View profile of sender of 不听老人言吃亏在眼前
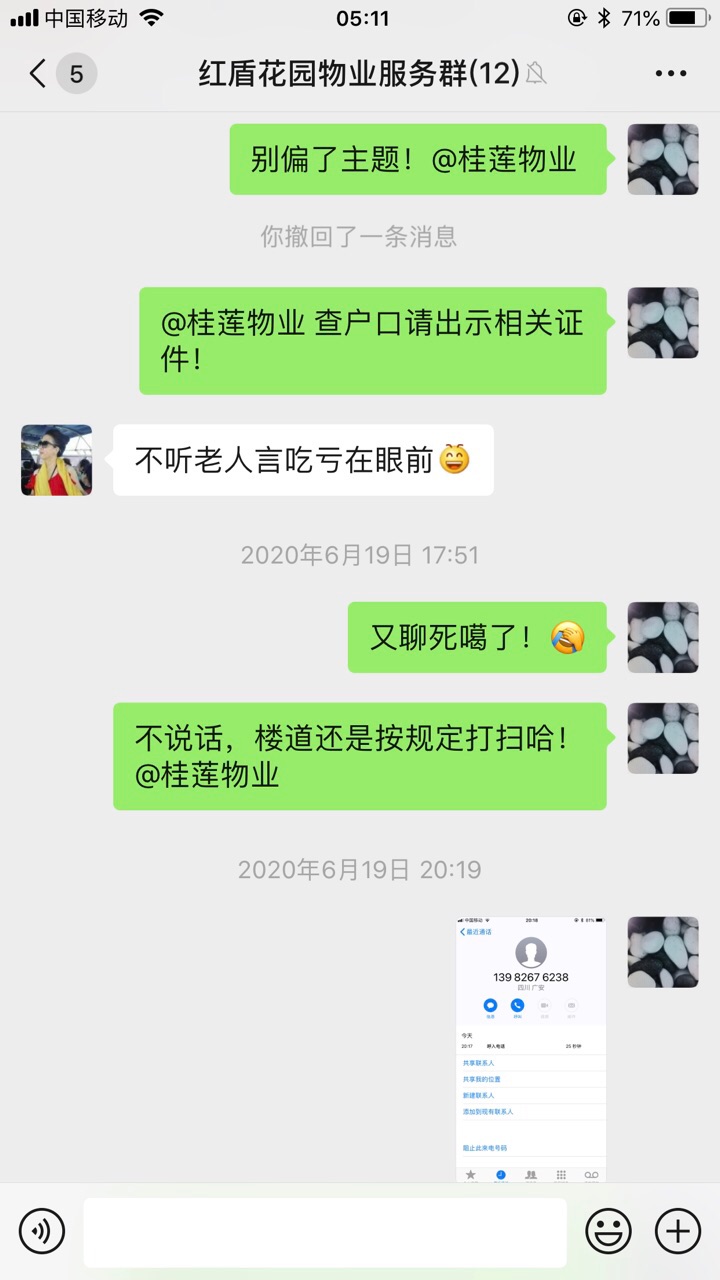The image size is (720, 1280). click(x=57, y=460)
